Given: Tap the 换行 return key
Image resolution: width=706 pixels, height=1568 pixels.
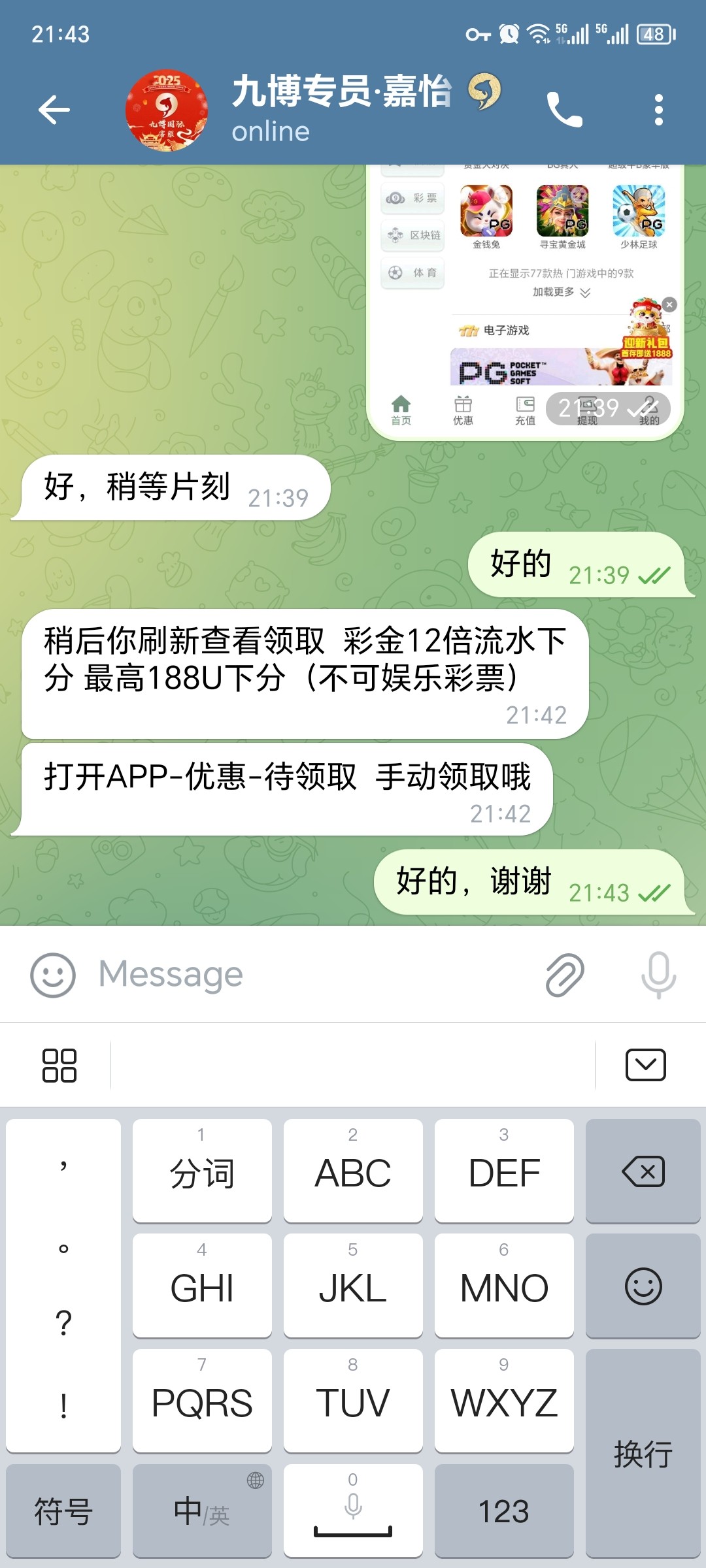Looking at the screenshot, I should click(643, 1454).
